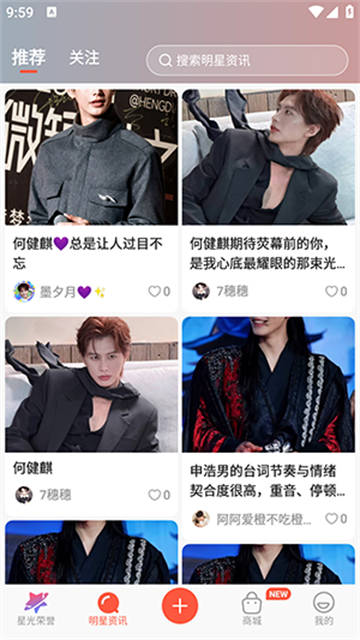360x640 pixels.
Task: Like the 何健麒期待荧幕前的你 post
Action: 336,291
